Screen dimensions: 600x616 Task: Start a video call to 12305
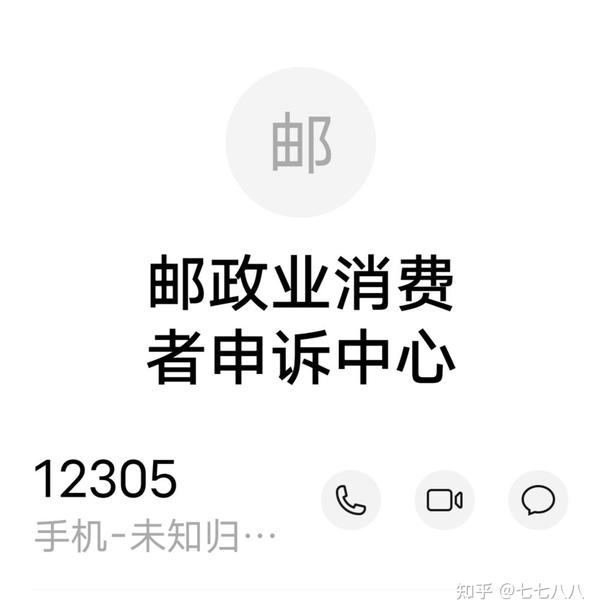tap(444, 499)
